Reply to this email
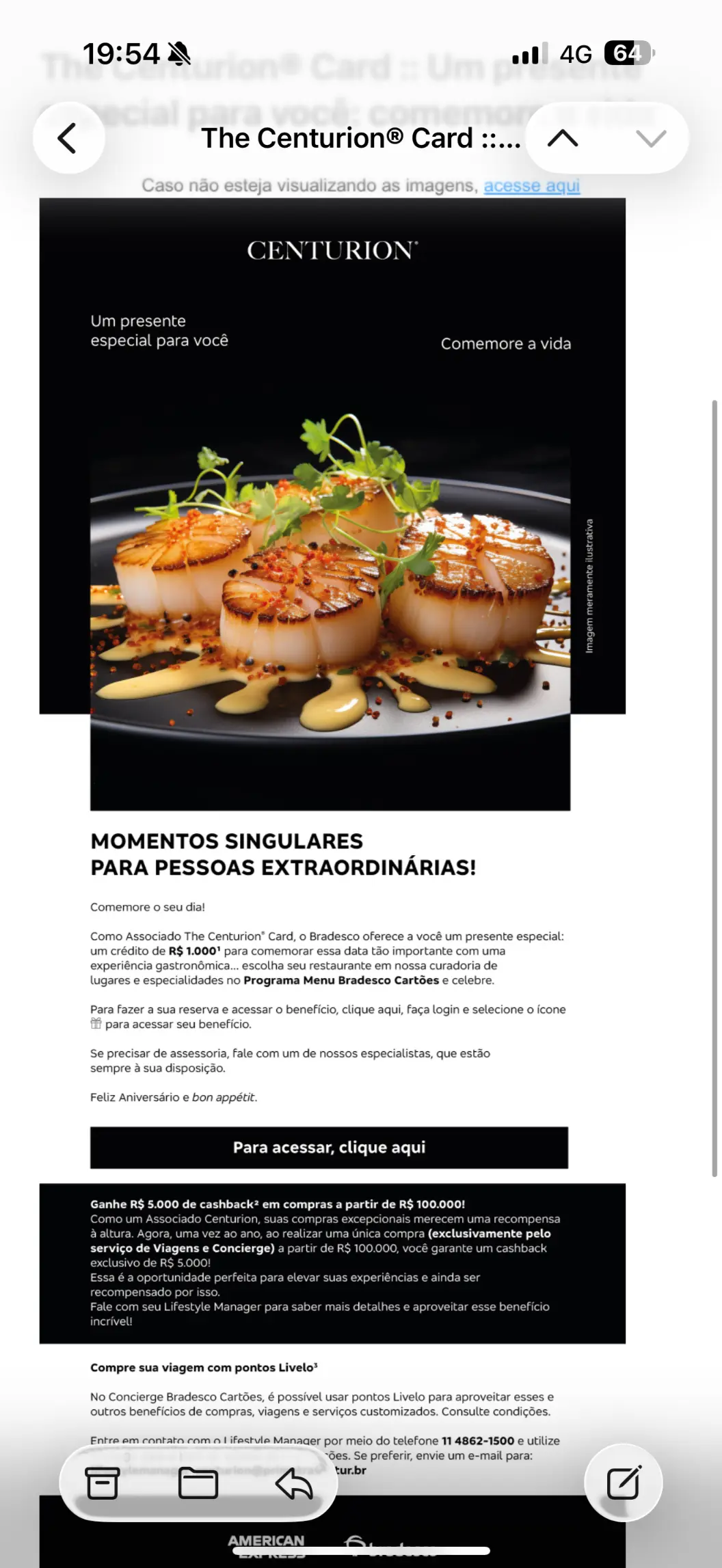 pos(293,1483)
